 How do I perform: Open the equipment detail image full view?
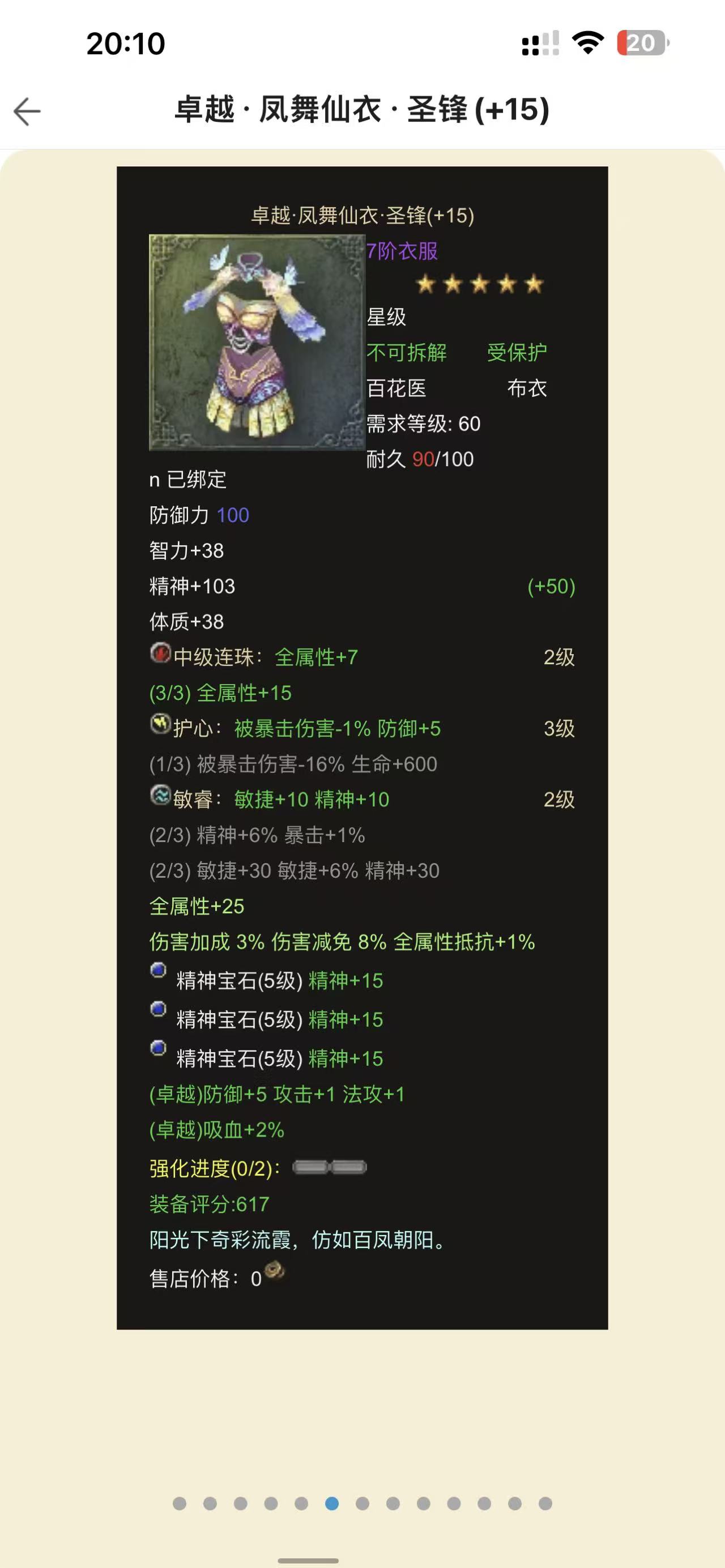pyautogui.click(x=362, y=747)
